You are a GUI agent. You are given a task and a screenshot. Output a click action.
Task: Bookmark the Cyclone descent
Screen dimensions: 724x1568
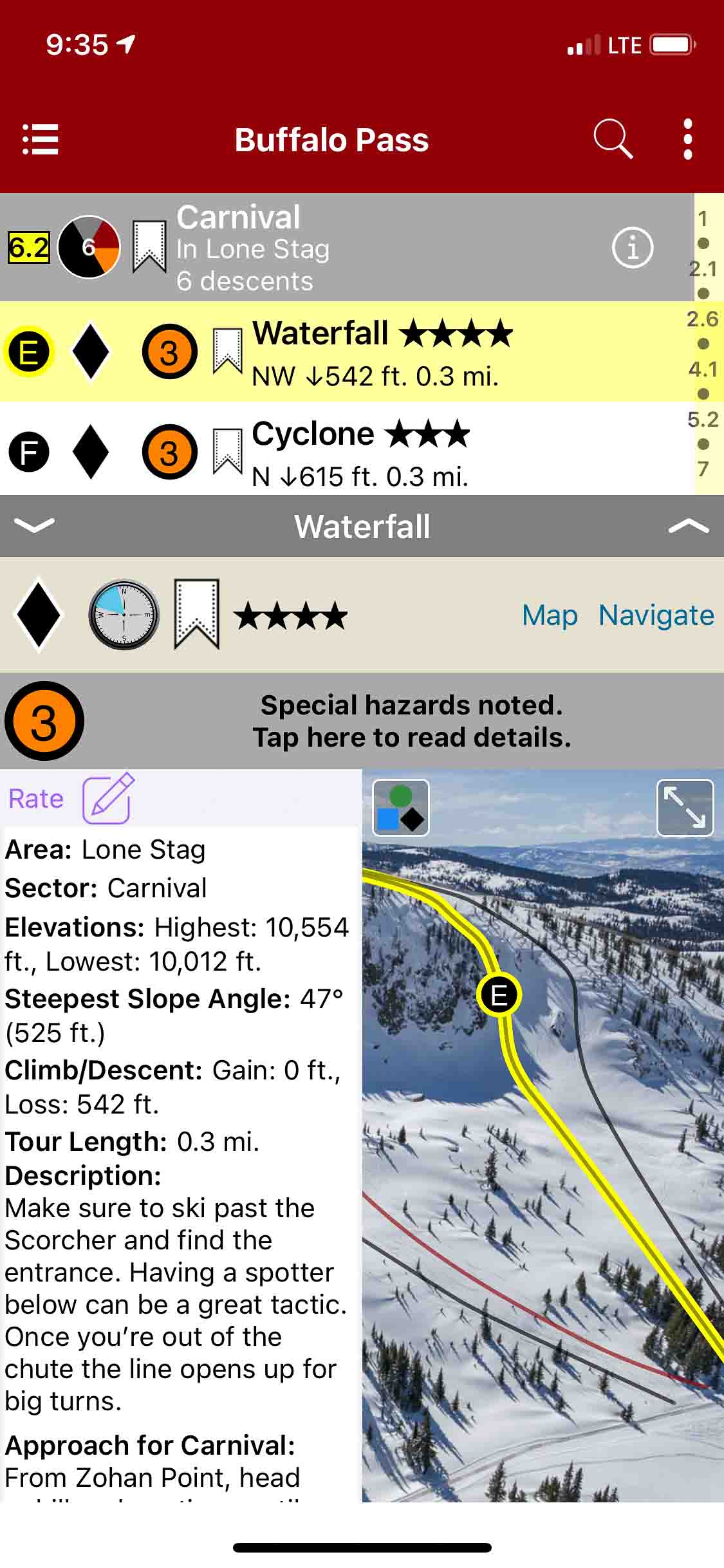coord(227,453)
